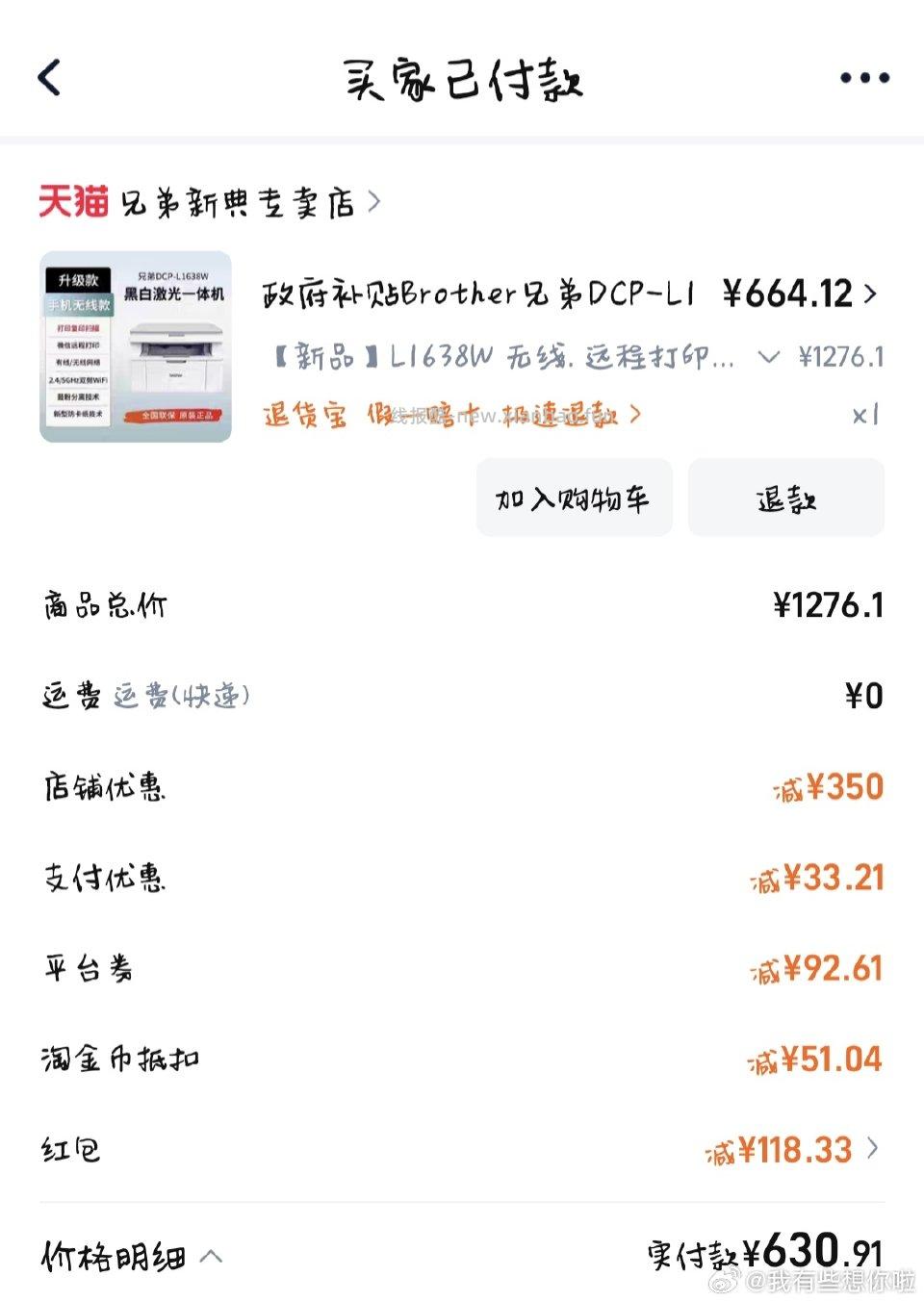Open the 政府补贴Brother兄弟DCP-L1 product page

click(476, 294)
